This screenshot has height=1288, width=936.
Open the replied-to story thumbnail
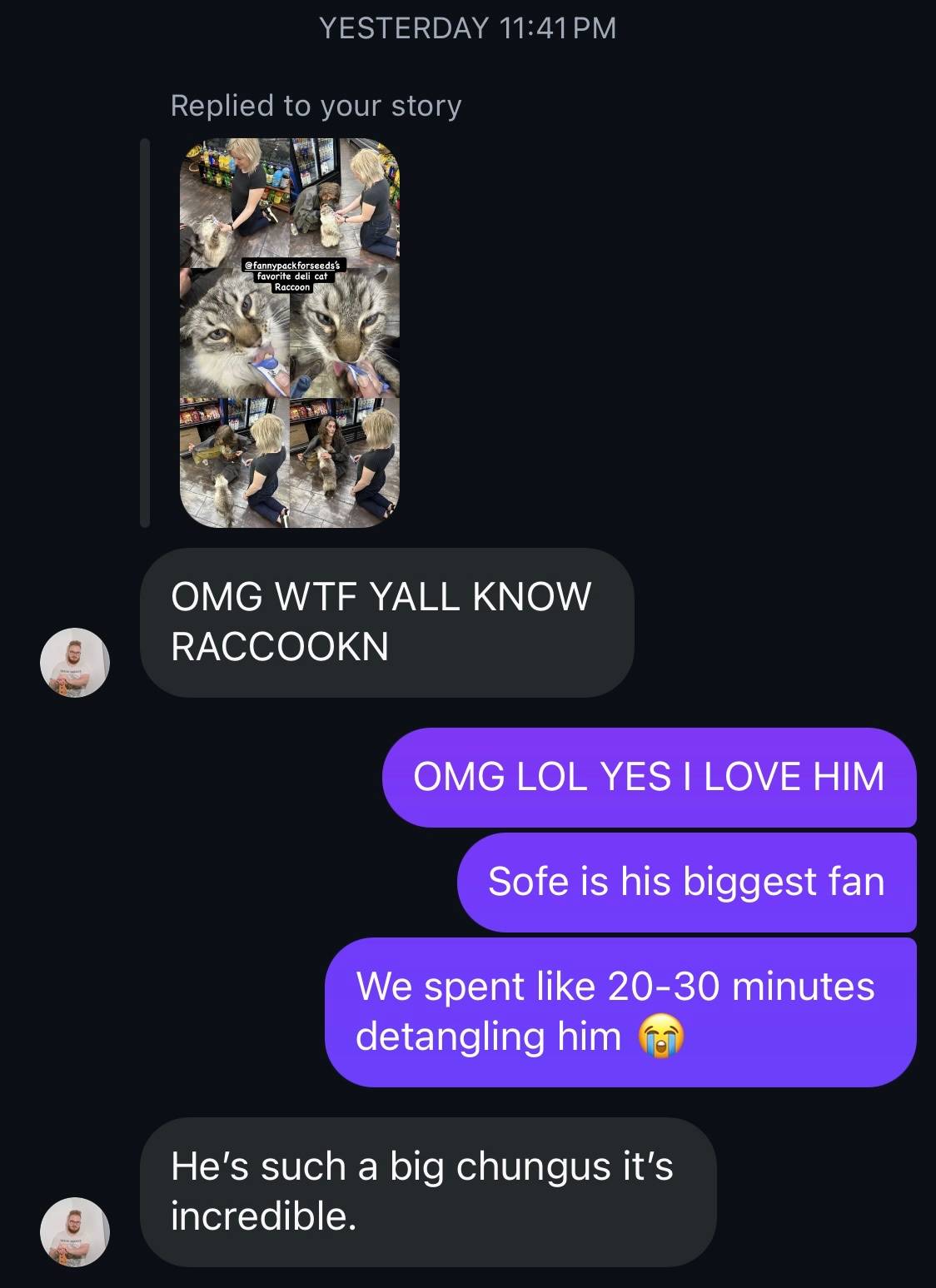tap(290, 333)
